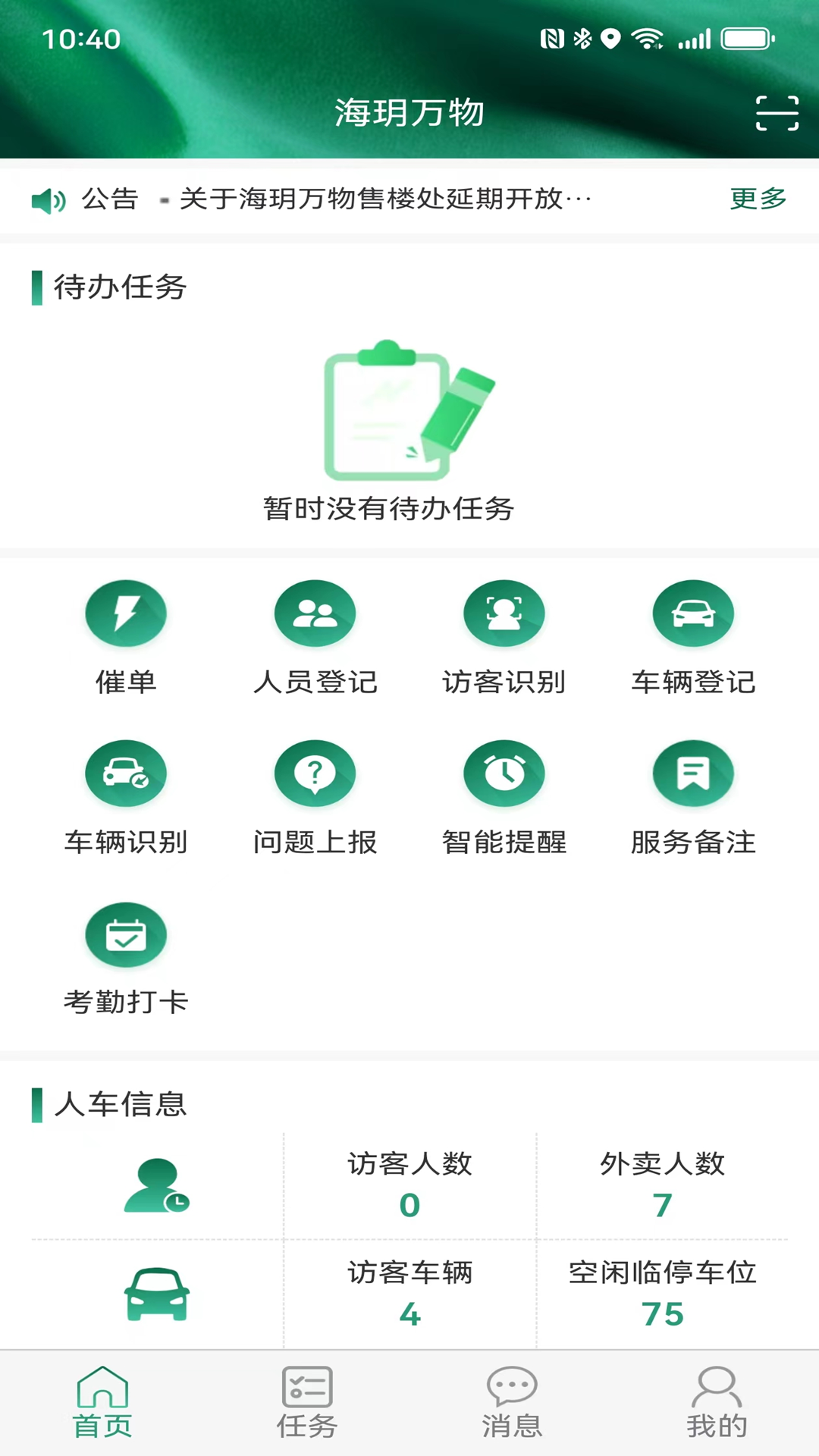Open 考勤打卡 attendance check-in
Screen dimensions: 819x1456
126,958
